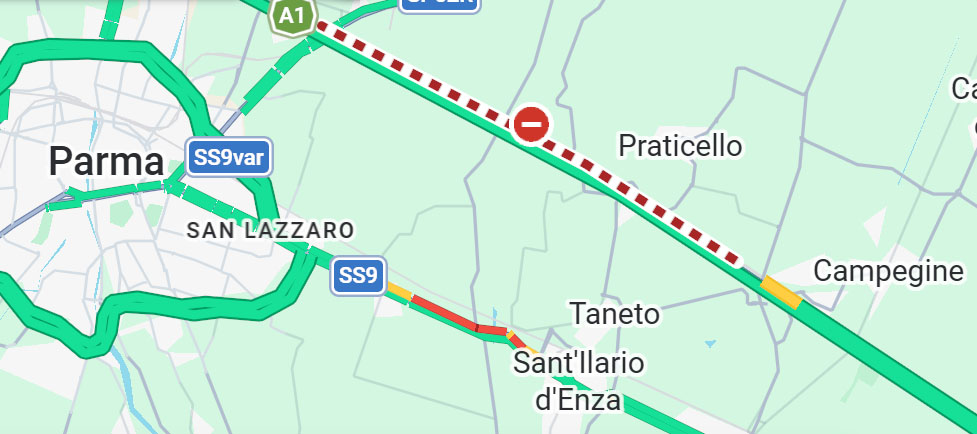The height and width of the screenshot is (434, 977).
Task: Open the road closure marker on A1
Action: (531, 125)
